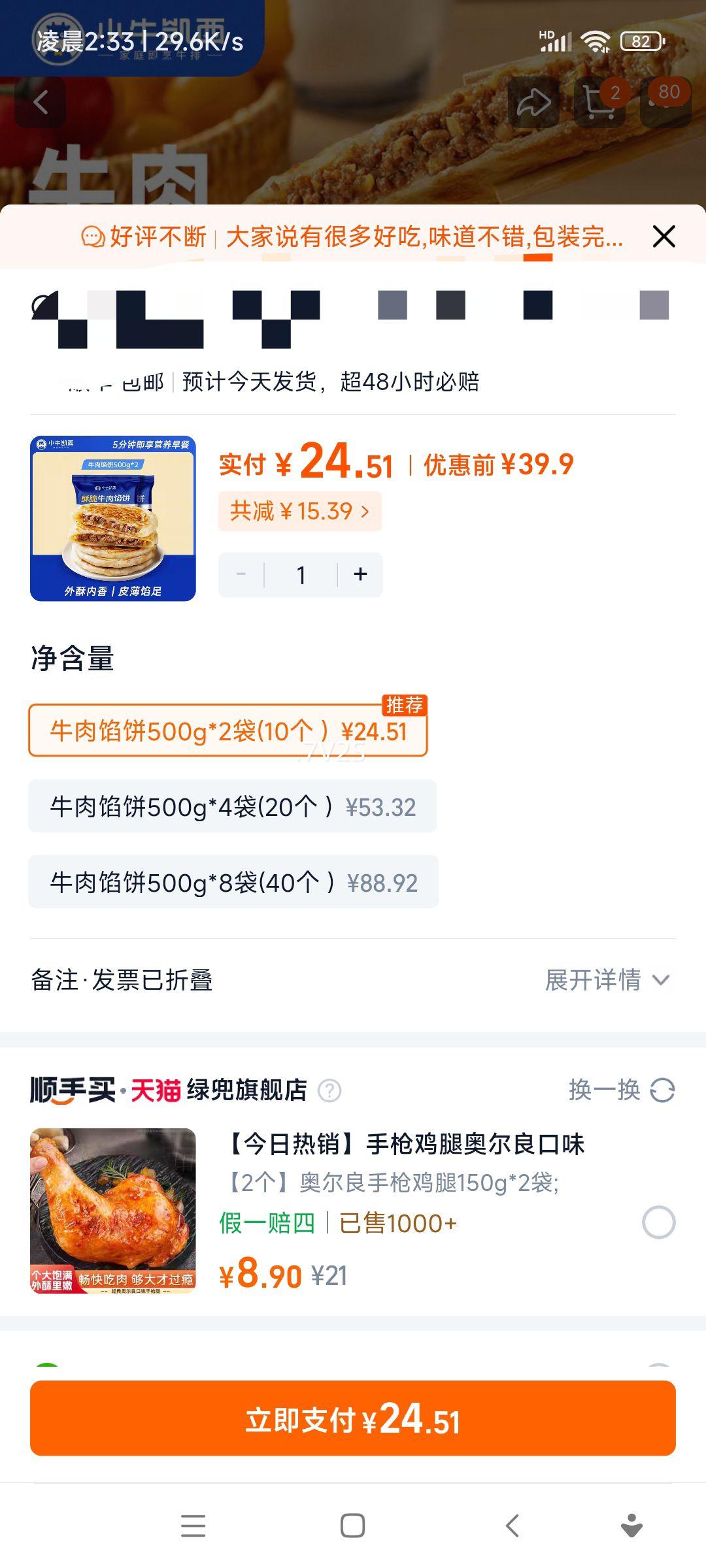The width and height of the screenshot is (706, 1568).
Task: Increase quantity with the plus button
Action: click(x=360, y=574)
